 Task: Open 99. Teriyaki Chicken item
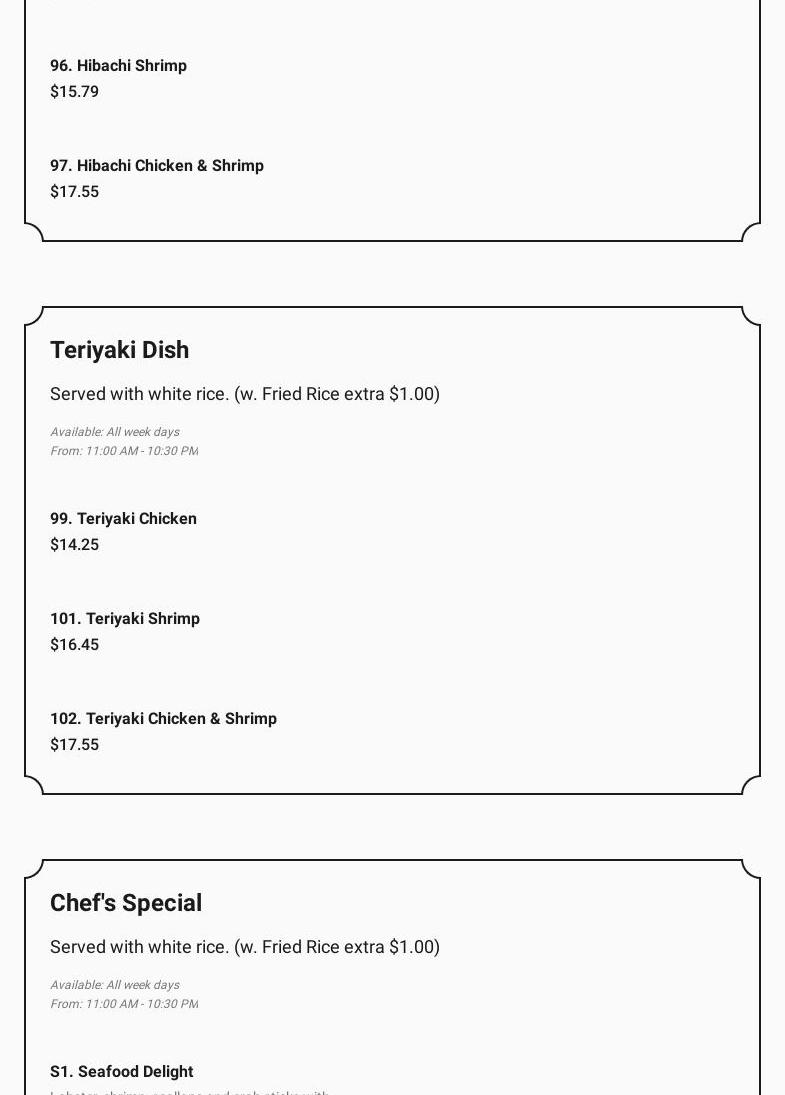(123, 519)
